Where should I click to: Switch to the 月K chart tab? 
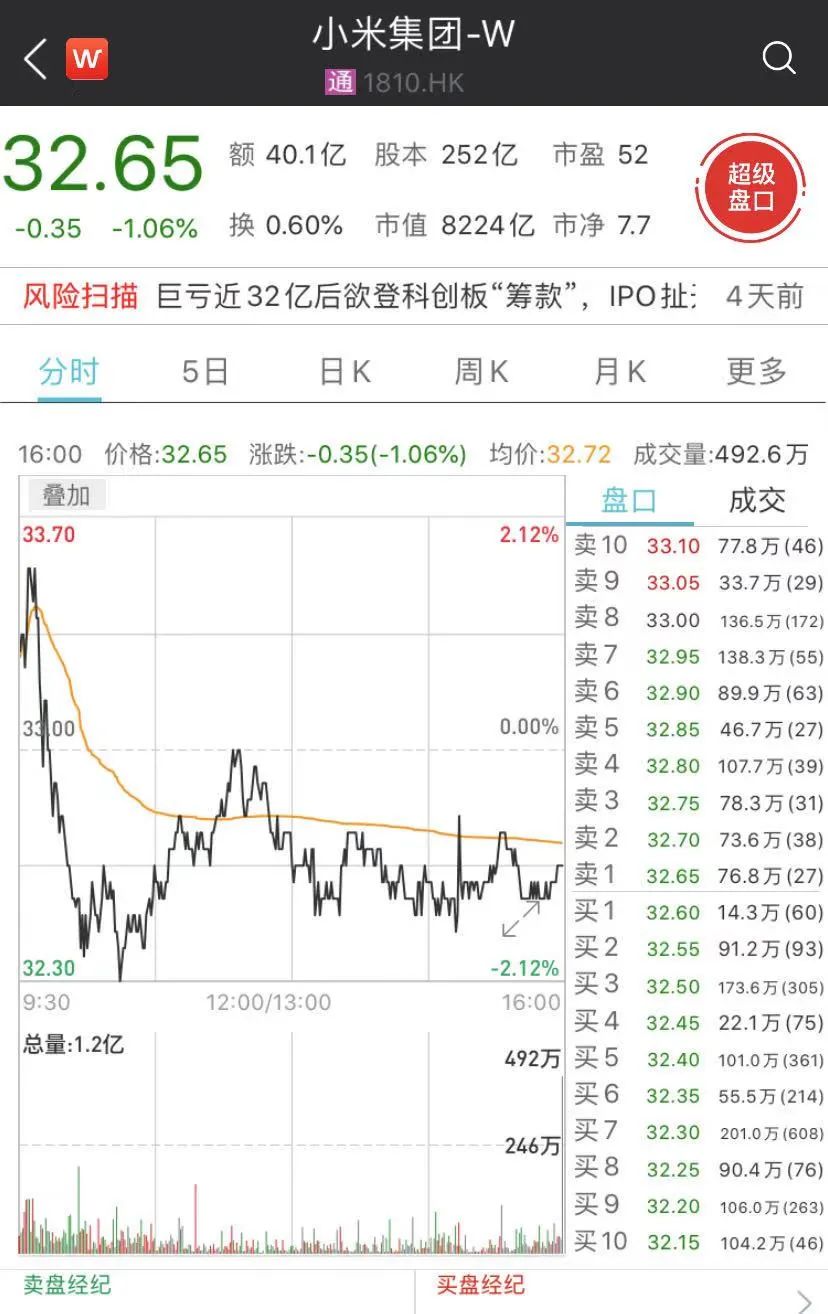coord(619,372)
